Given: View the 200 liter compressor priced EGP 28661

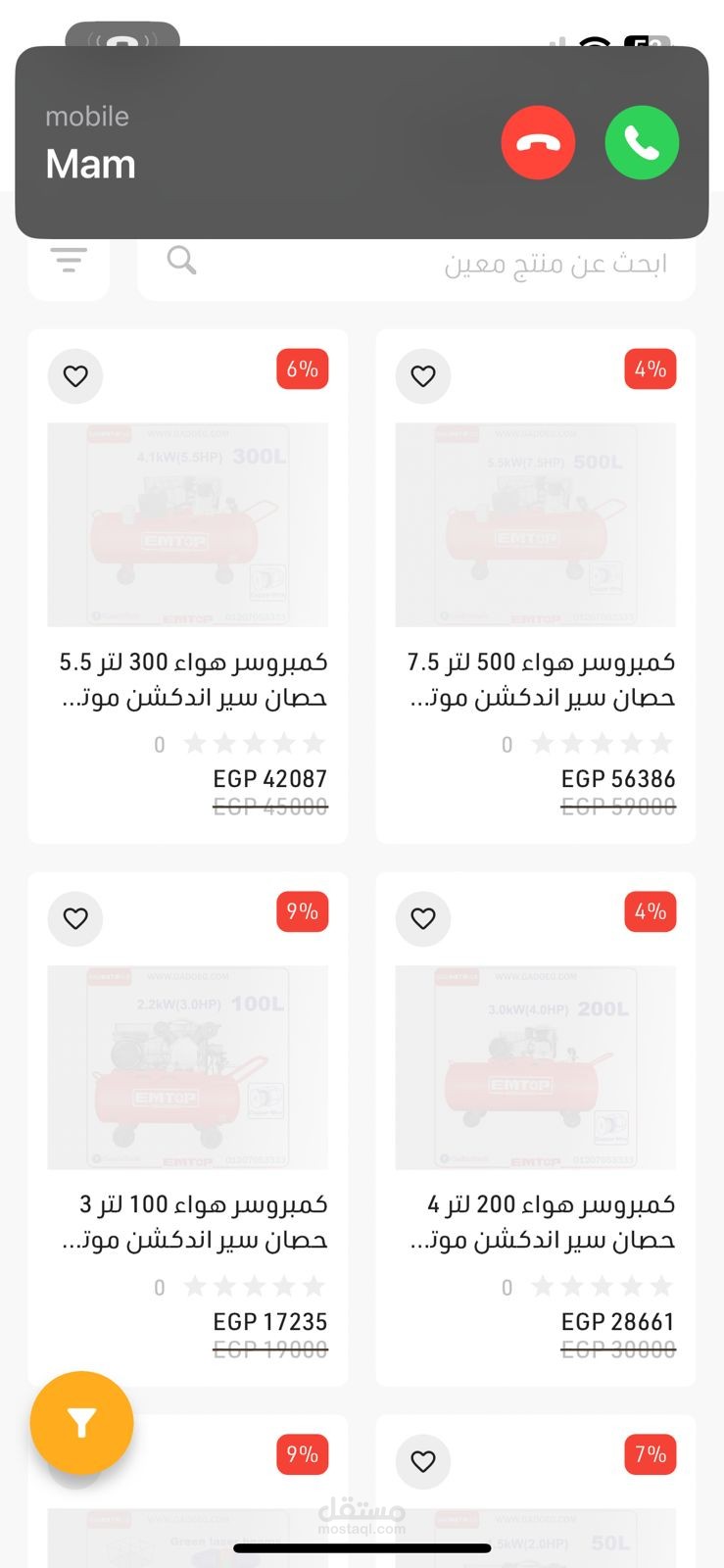Looking at the screenshot, I should tap(535, 1067).
